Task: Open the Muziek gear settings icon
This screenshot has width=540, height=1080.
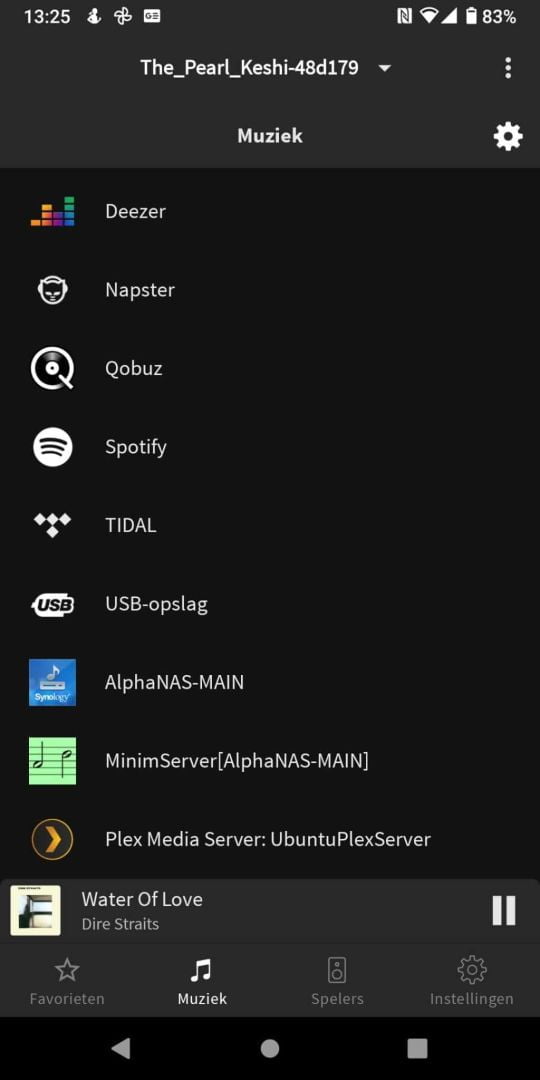Action: (x=508, y=136)
